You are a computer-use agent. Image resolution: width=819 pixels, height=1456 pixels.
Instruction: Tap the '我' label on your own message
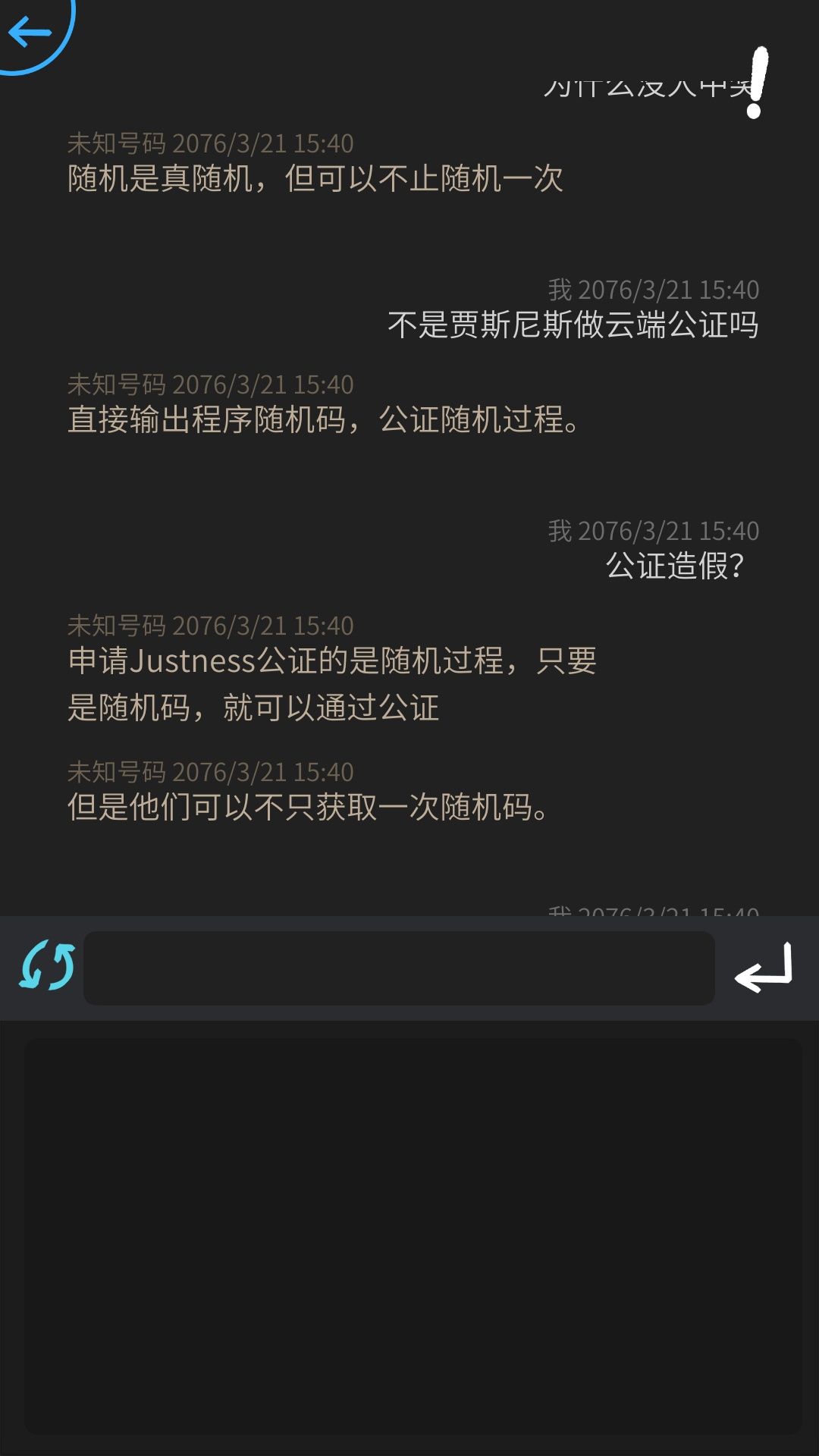561,288
